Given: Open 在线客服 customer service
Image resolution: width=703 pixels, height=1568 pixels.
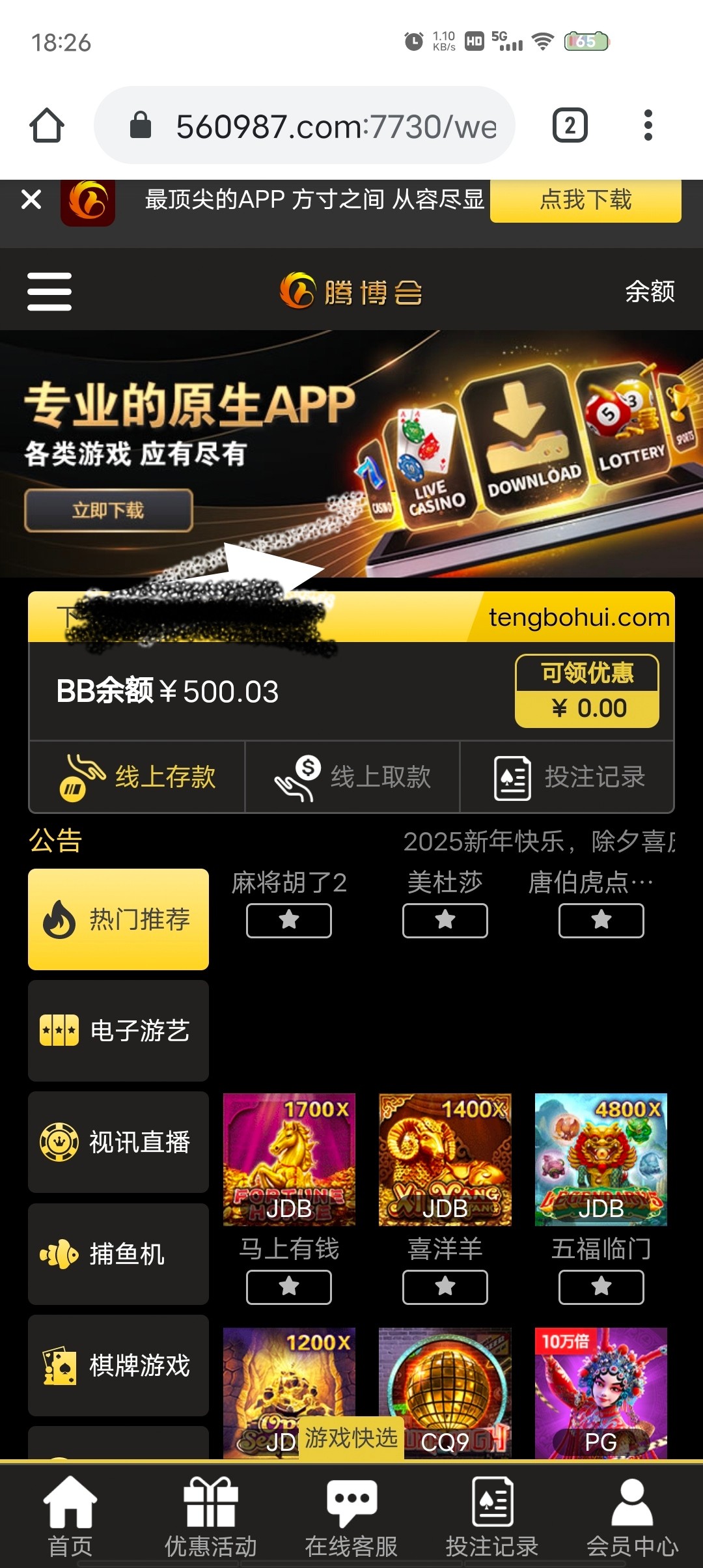Looking at the screenshot, I should coord(351,1517).
